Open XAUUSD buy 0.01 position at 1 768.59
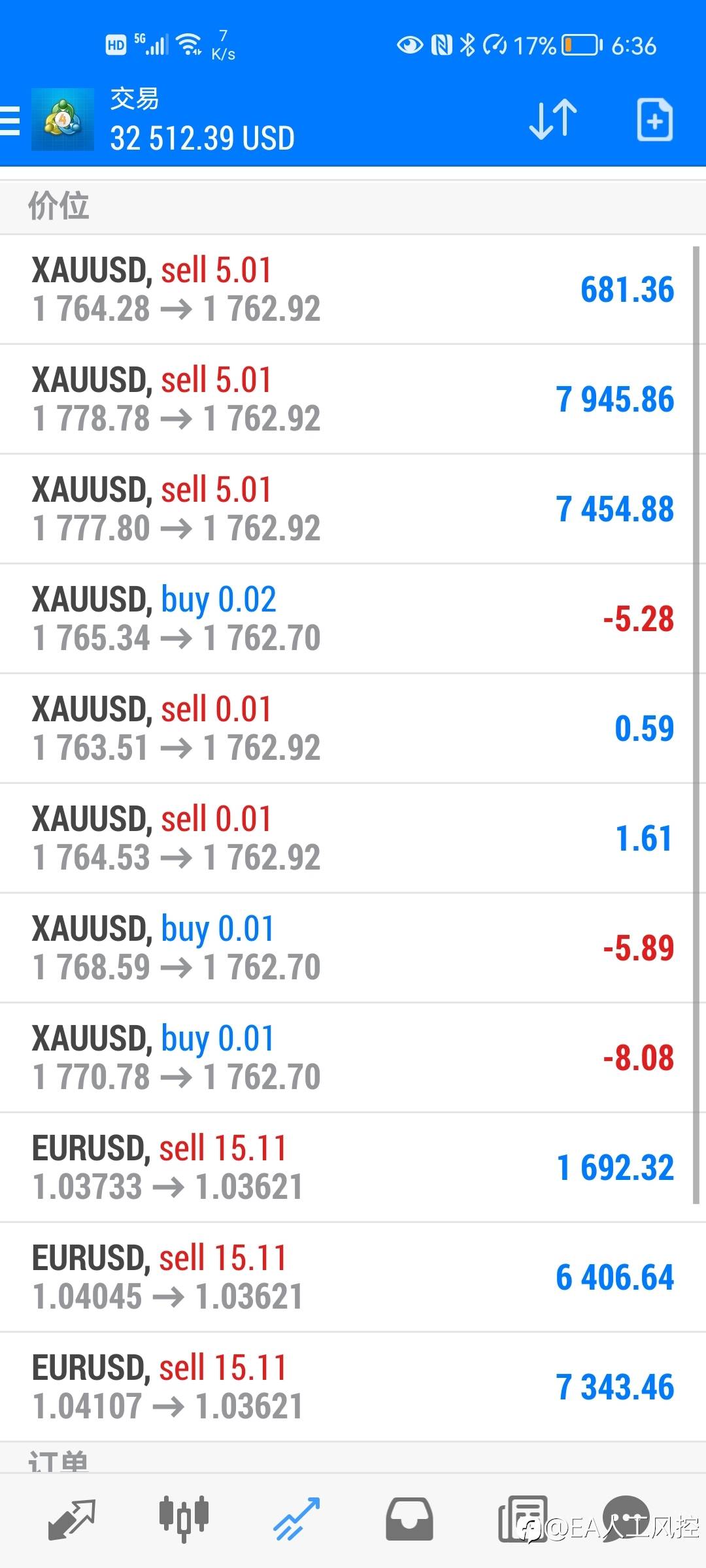Screen dimensions: 706x1568 (353, 948)
